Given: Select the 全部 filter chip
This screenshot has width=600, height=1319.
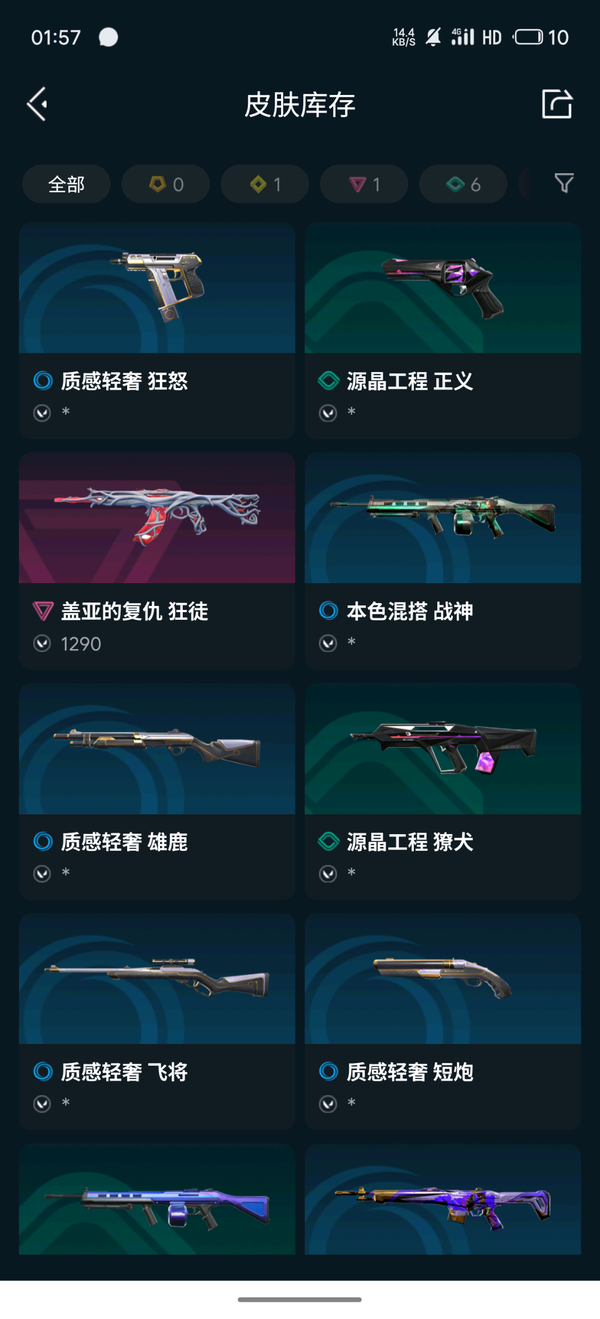Looking at the screenshot, I should click(66, 184).
